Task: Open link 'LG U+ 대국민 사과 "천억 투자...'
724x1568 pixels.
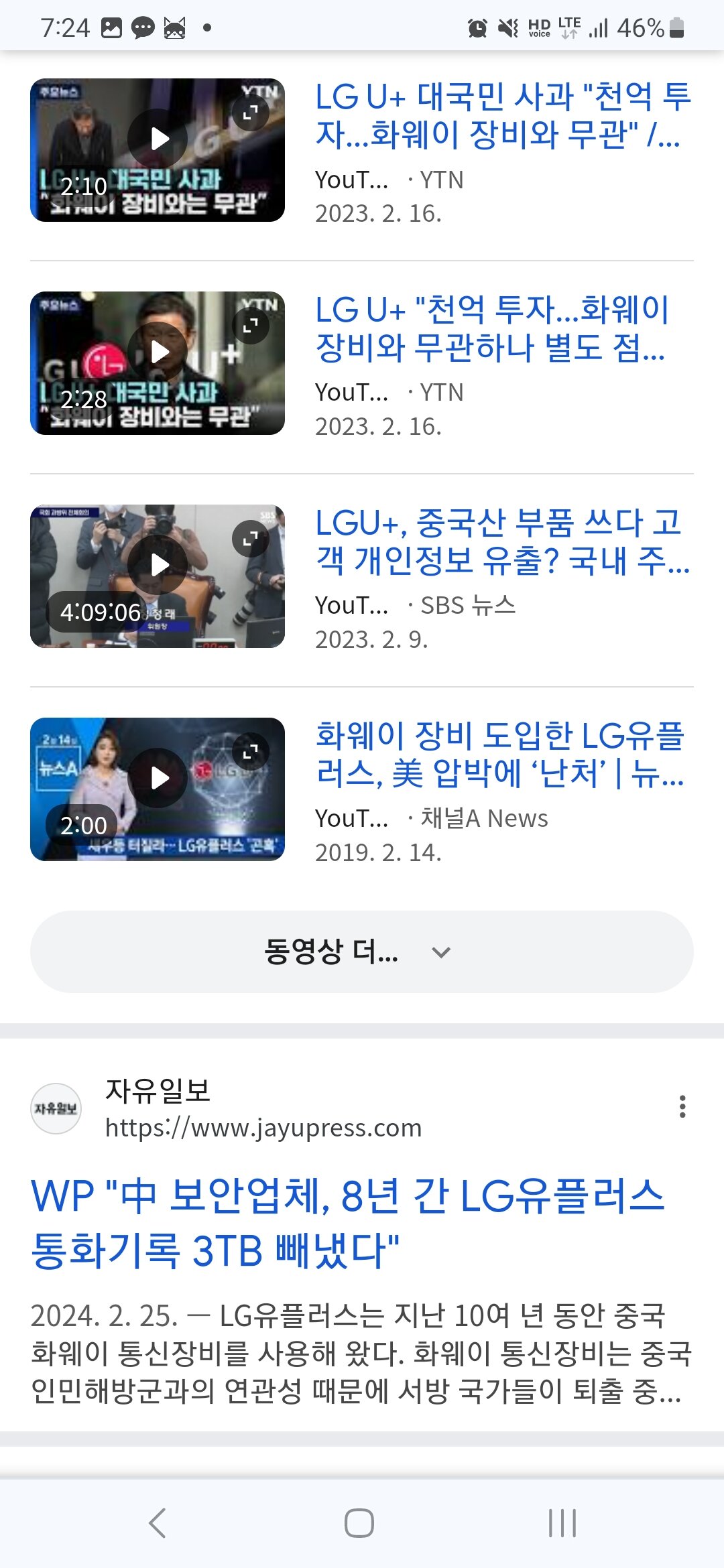Action: [503, 115]
